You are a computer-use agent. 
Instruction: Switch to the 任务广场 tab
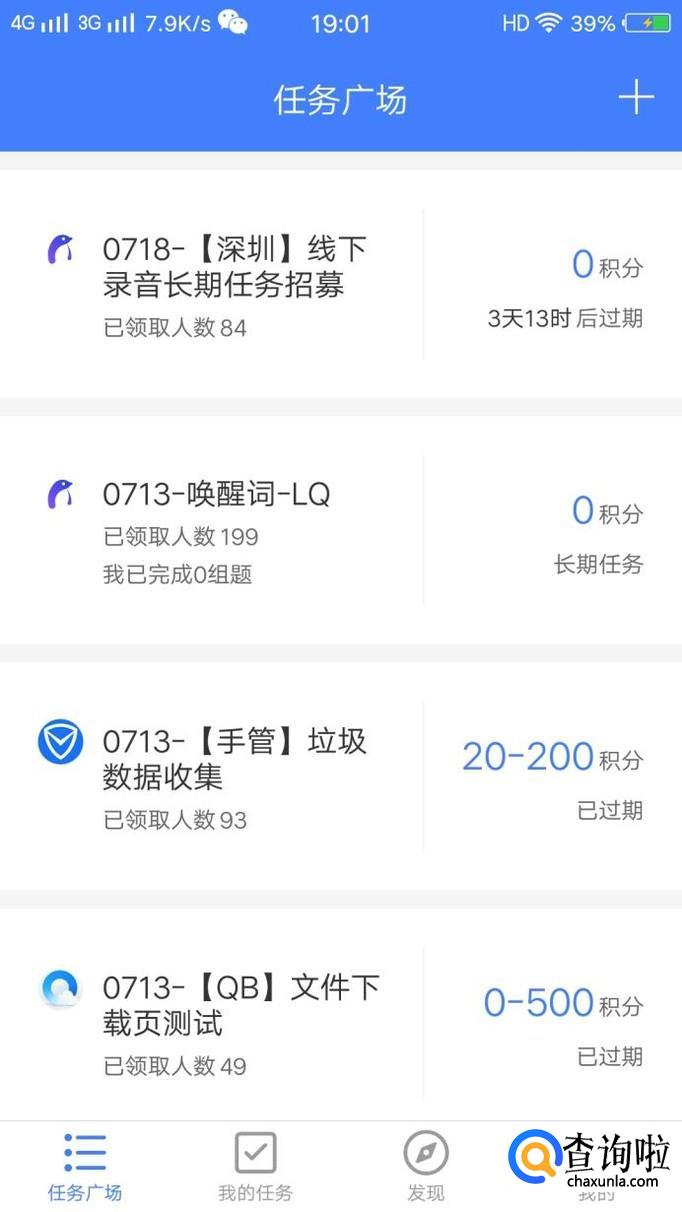[x=85, y=1166]
